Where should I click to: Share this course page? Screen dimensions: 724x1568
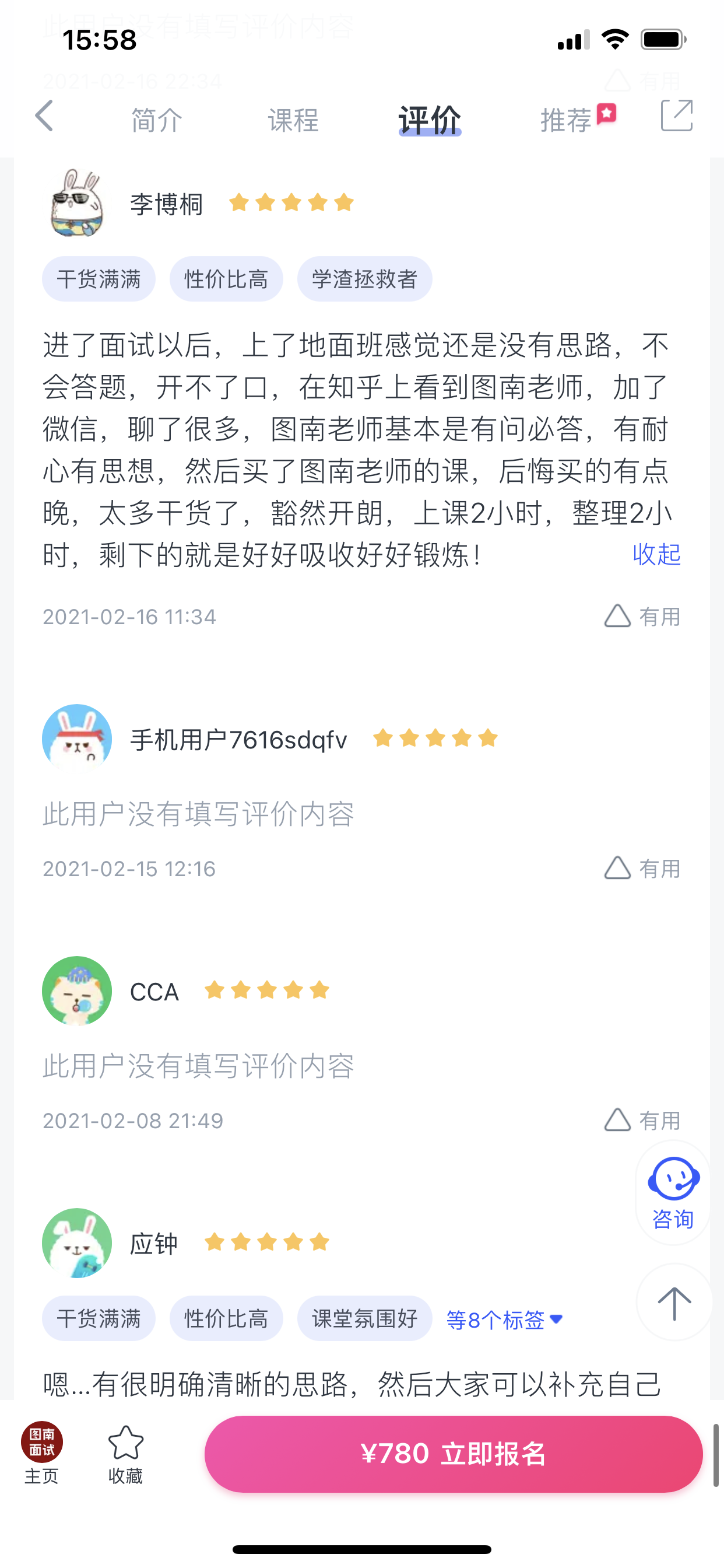point(677,116)
